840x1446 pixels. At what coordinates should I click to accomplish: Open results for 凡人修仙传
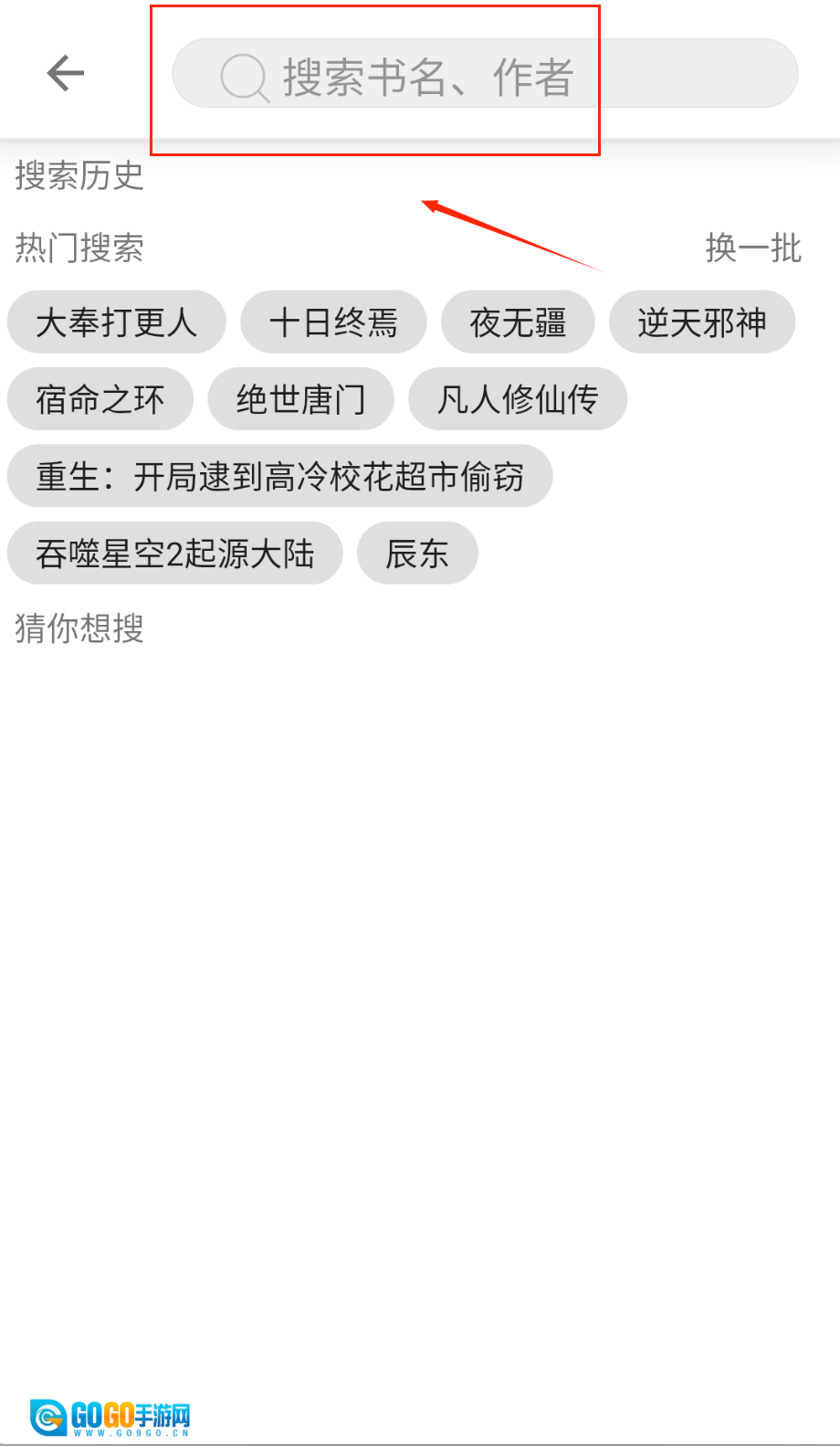point(518,399)
